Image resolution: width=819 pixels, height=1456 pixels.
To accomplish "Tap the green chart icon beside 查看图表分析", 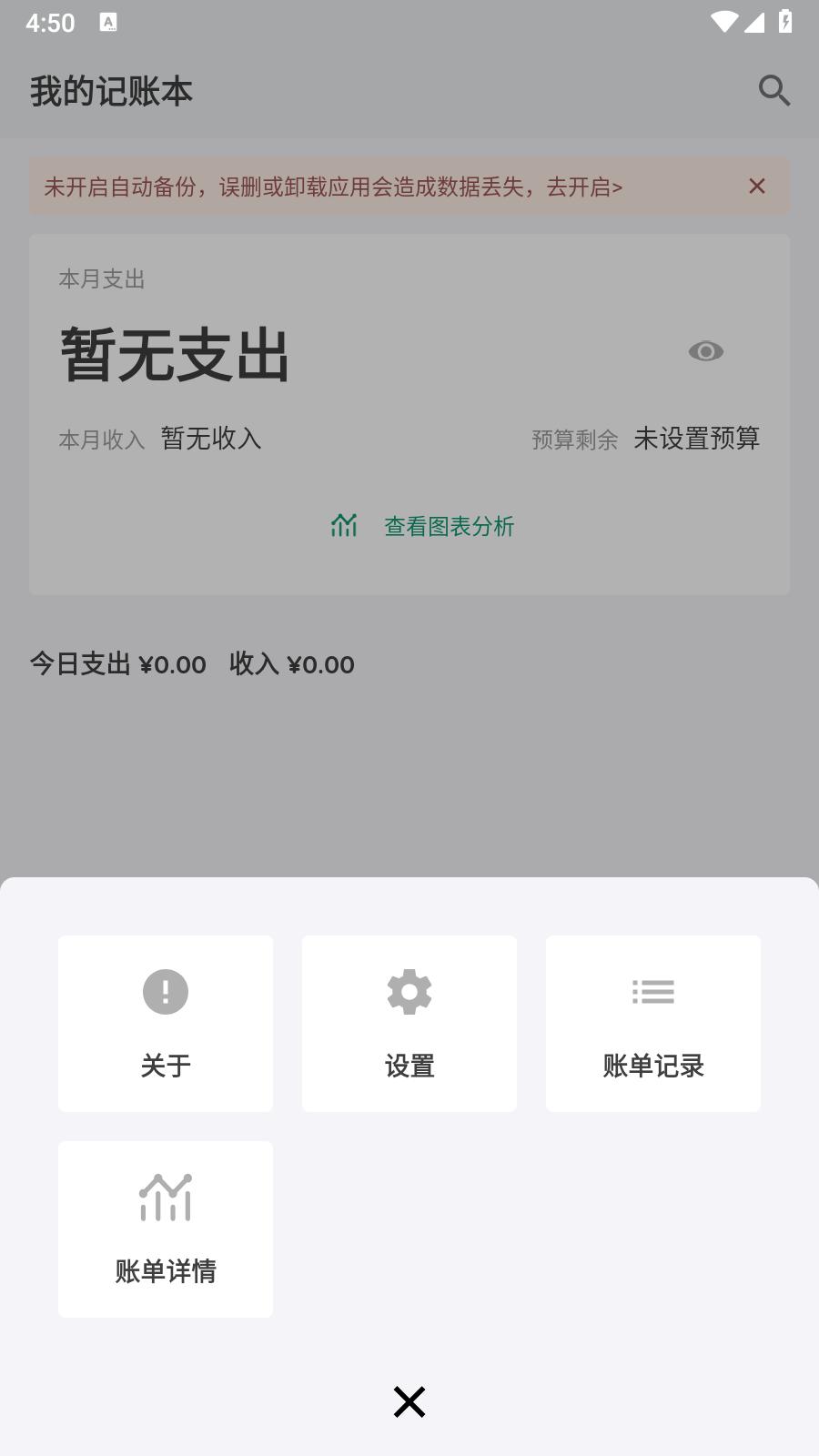I will [x=345, y=525].
